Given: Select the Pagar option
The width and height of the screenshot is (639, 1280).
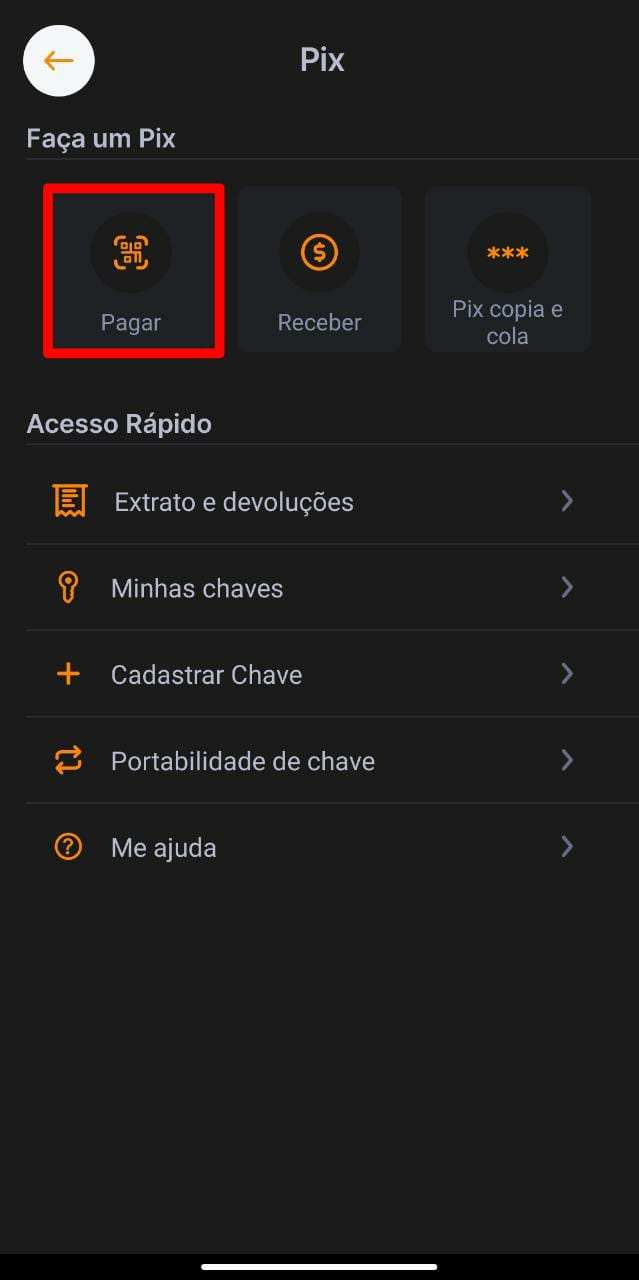Looking at the screenshot, I should (132, 270).
